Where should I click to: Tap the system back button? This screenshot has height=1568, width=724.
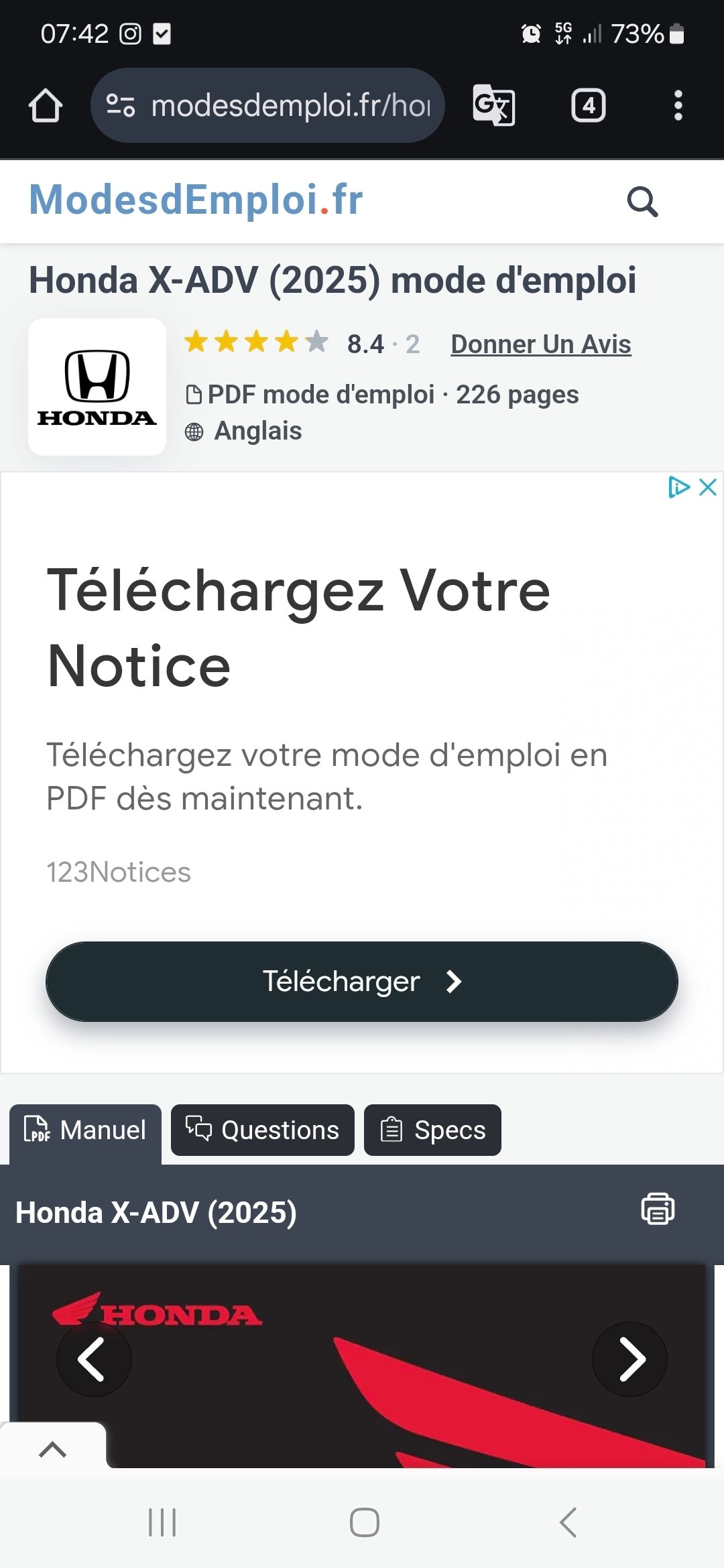pyautogui.click(x=568, y=1522)
